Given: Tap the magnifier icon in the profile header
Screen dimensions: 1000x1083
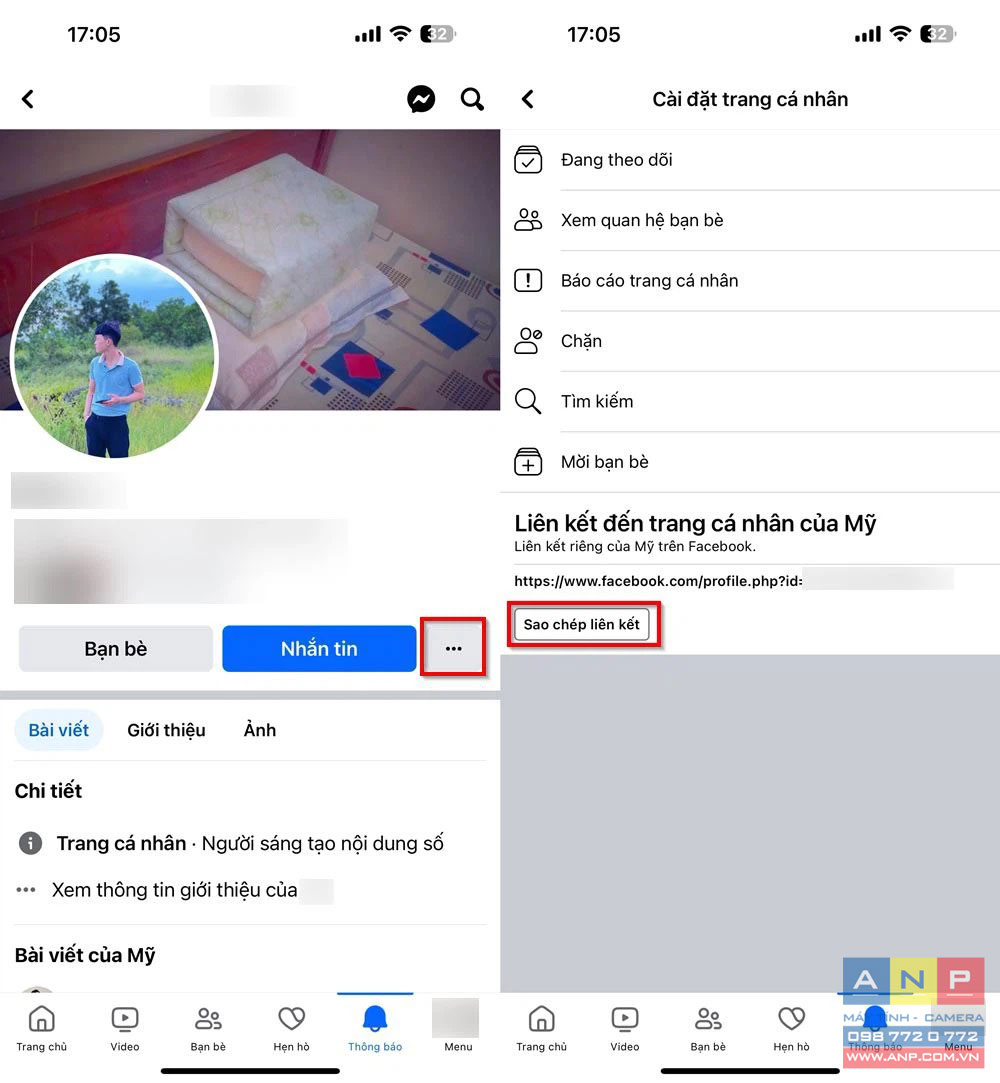Looking at the screenshot, I should (472, 99).
